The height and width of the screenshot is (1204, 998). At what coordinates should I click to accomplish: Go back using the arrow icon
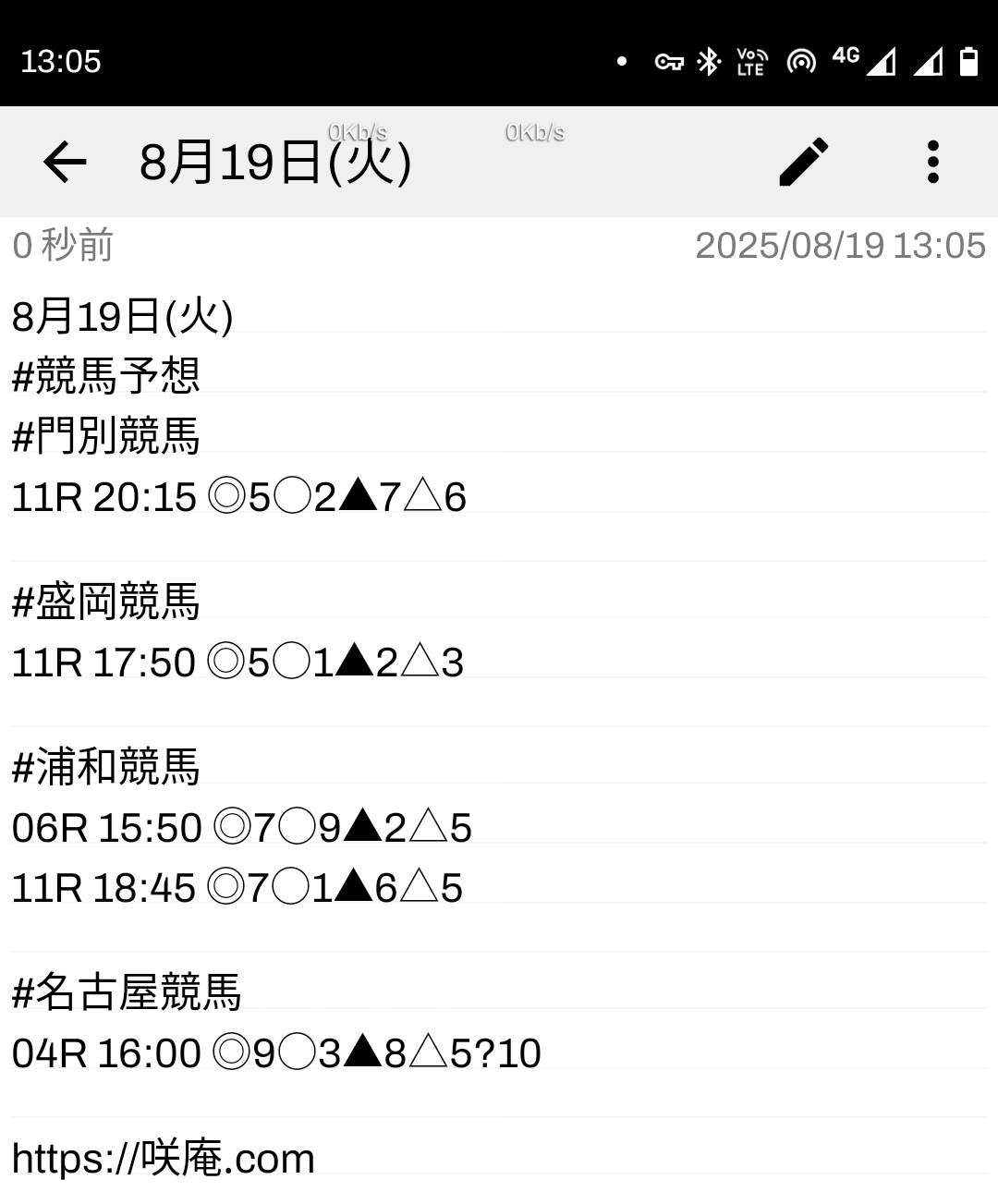65,163
